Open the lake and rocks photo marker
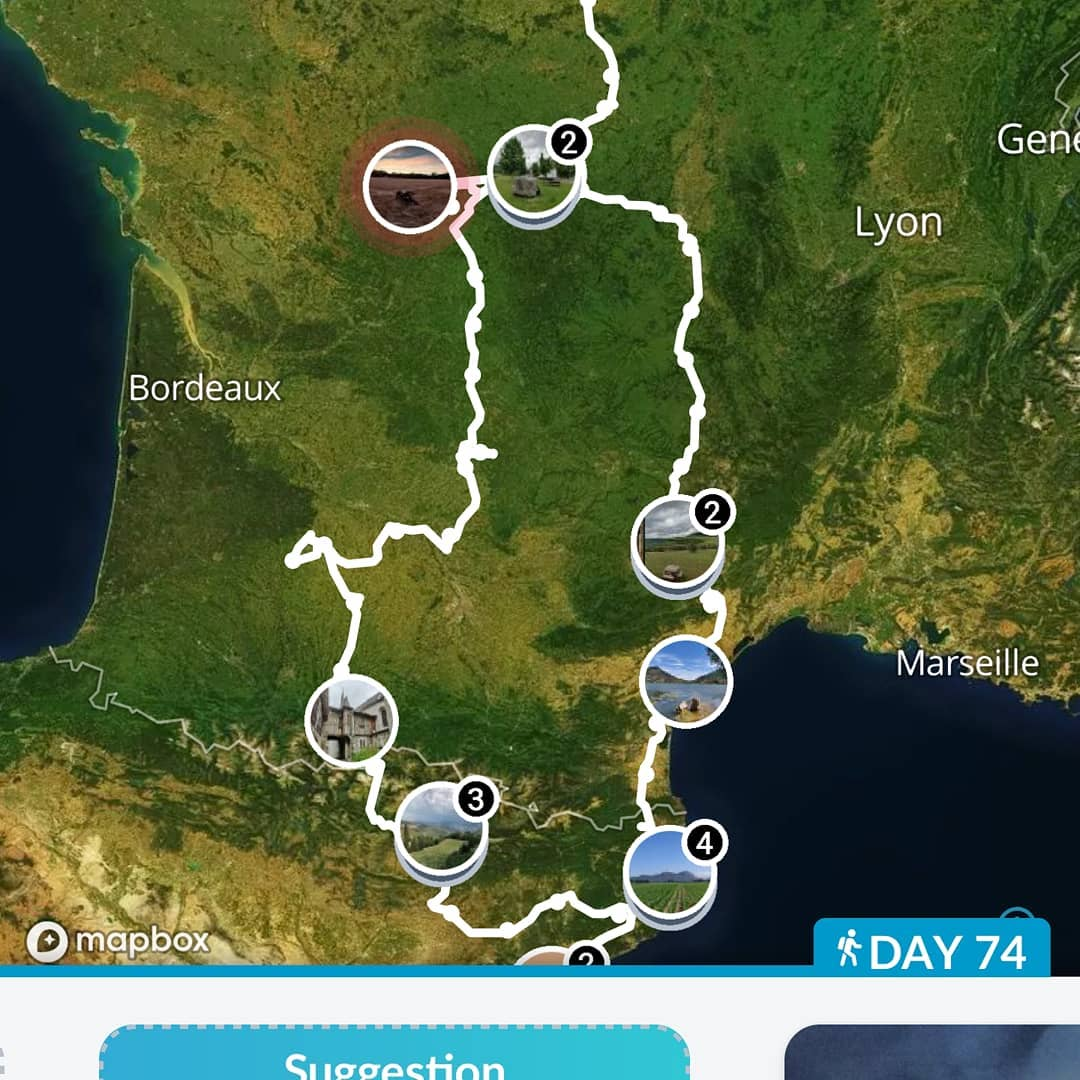The image size is (1080, 1080). pyautogui.click(x=685, y=681)
